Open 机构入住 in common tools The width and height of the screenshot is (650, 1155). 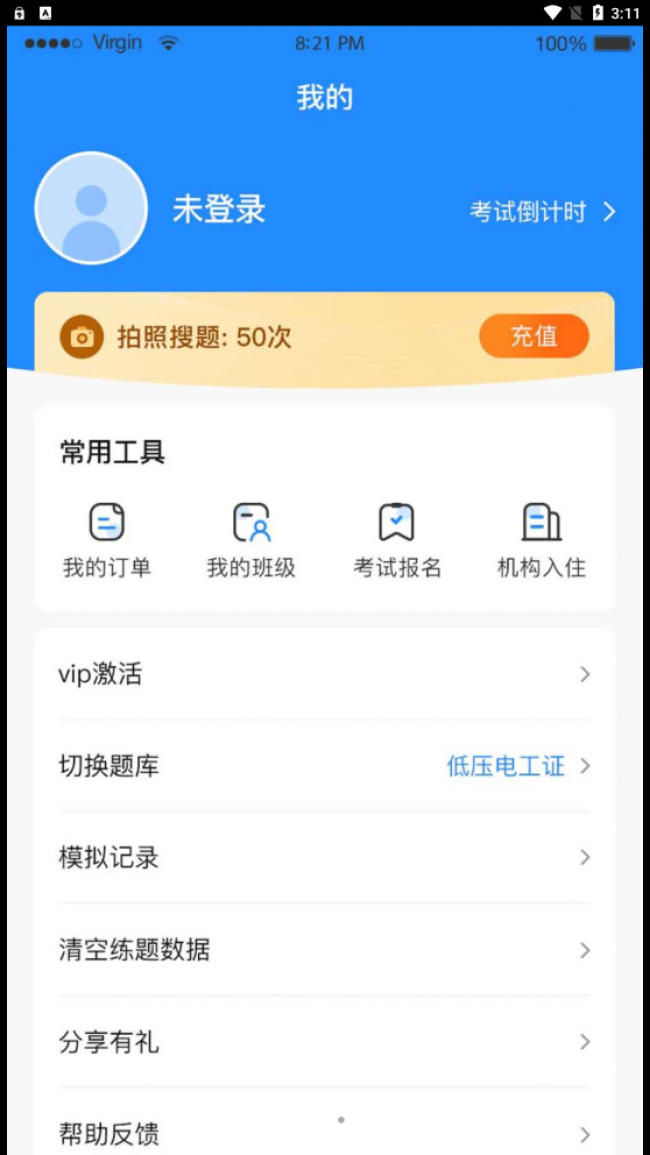coord(541,540)
